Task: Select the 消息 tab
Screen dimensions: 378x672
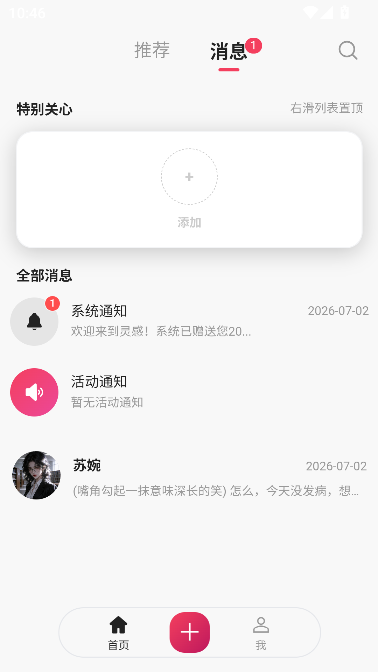Action: [228, 51]
